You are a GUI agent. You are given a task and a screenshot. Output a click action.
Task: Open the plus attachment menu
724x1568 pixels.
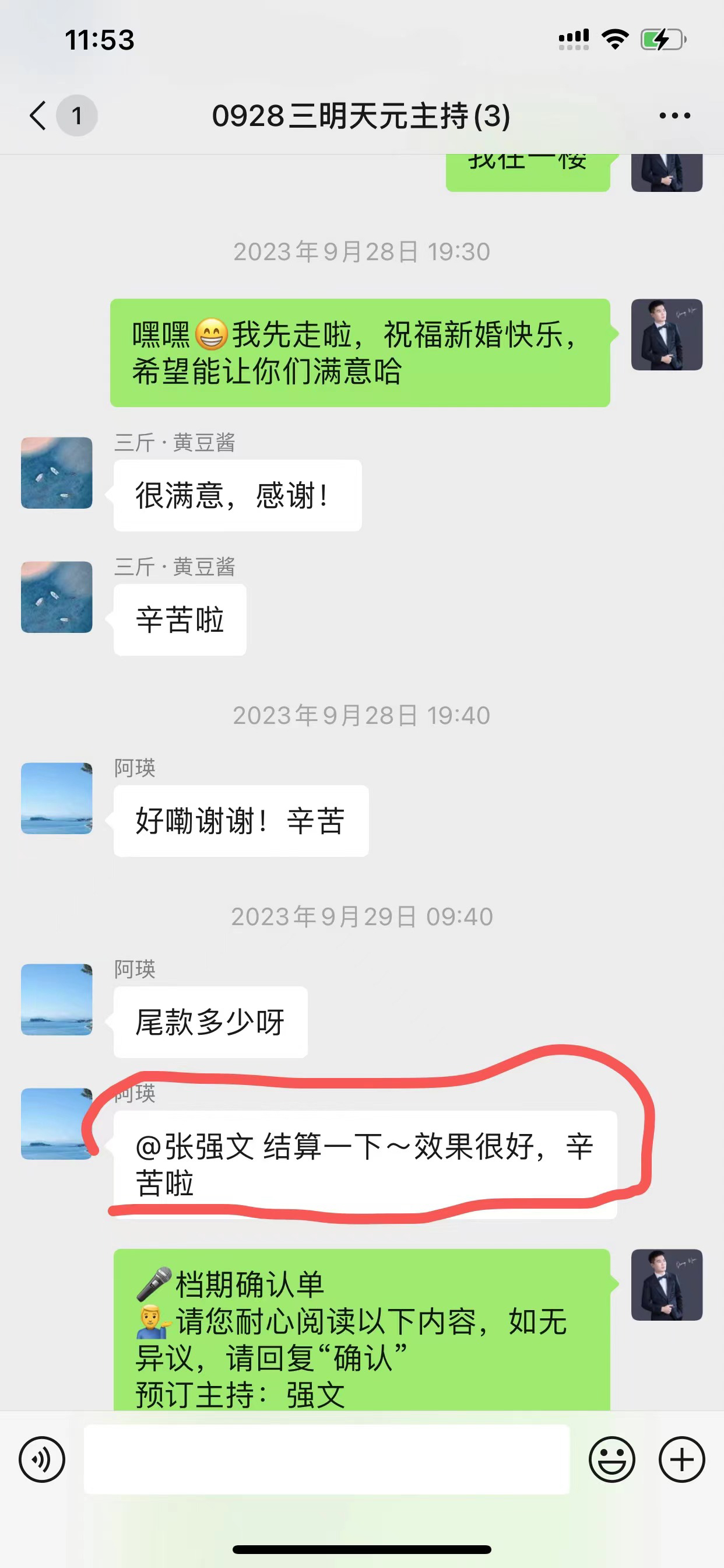coord(681,1459)
